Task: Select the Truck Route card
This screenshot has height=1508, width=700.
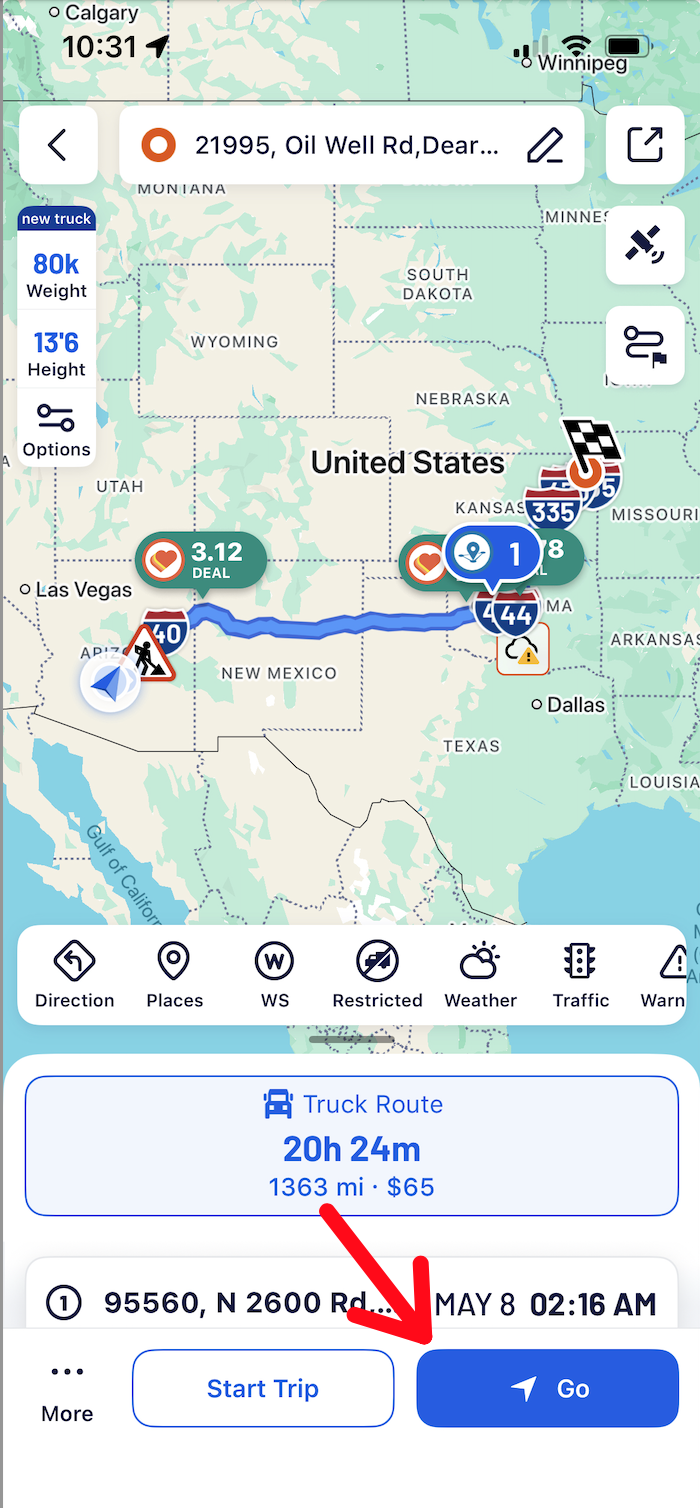Action: (351, 1146)
